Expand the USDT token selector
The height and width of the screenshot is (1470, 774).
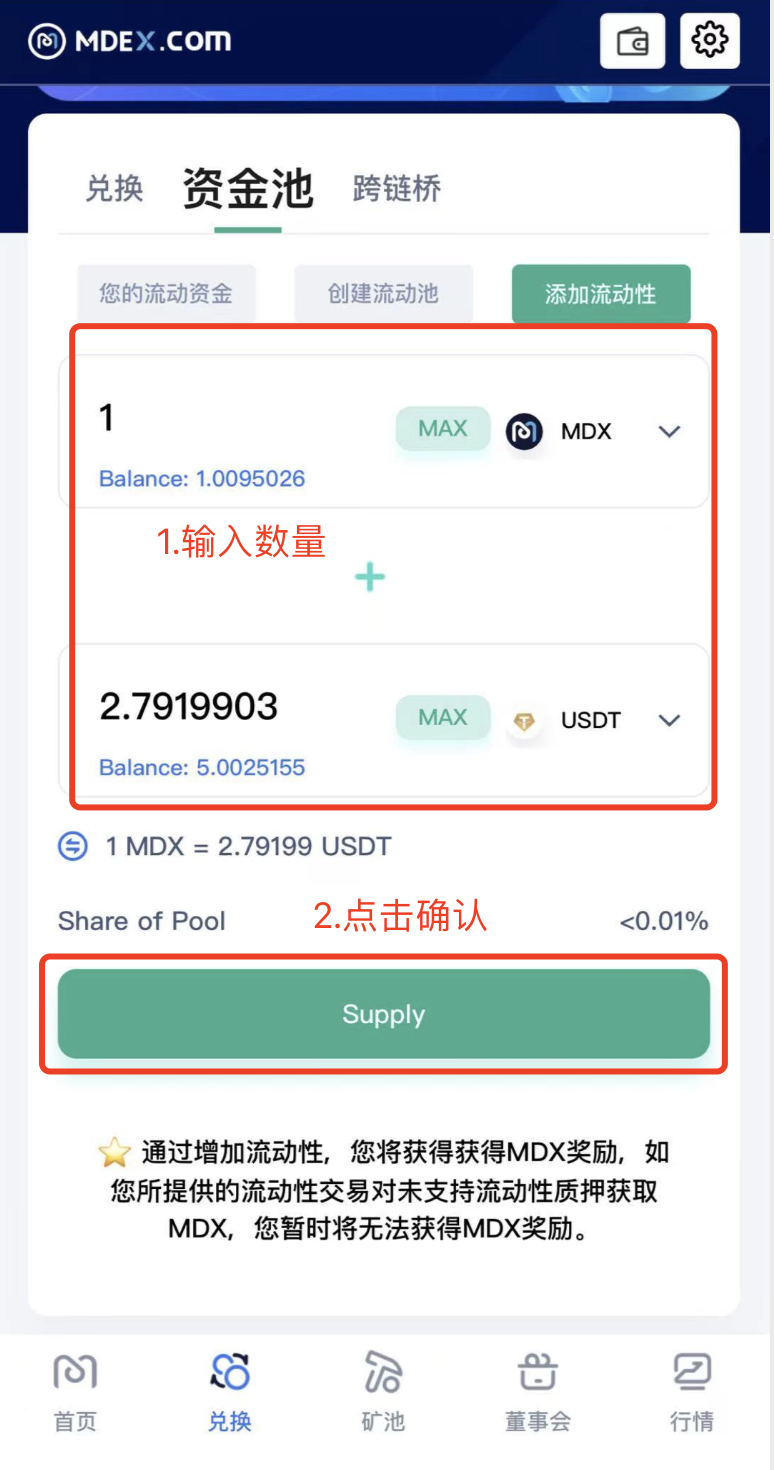669,720
